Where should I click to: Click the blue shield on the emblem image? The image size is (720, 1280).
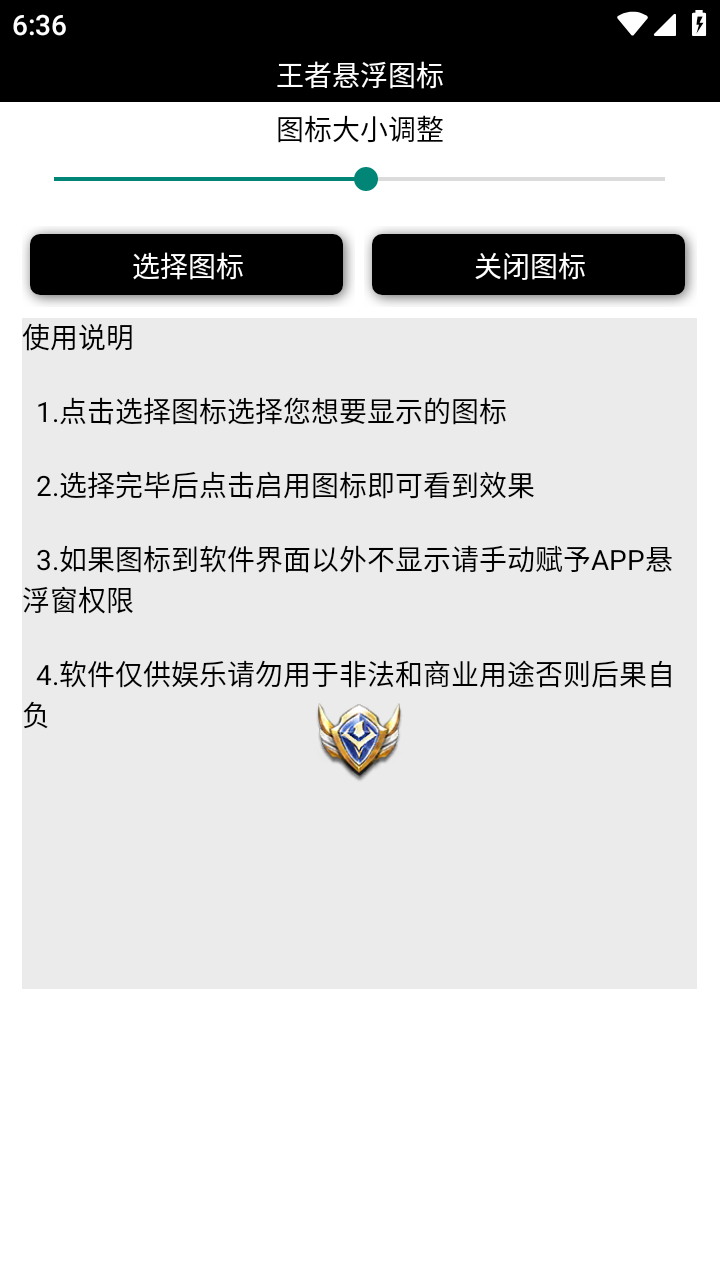(360, 738)
